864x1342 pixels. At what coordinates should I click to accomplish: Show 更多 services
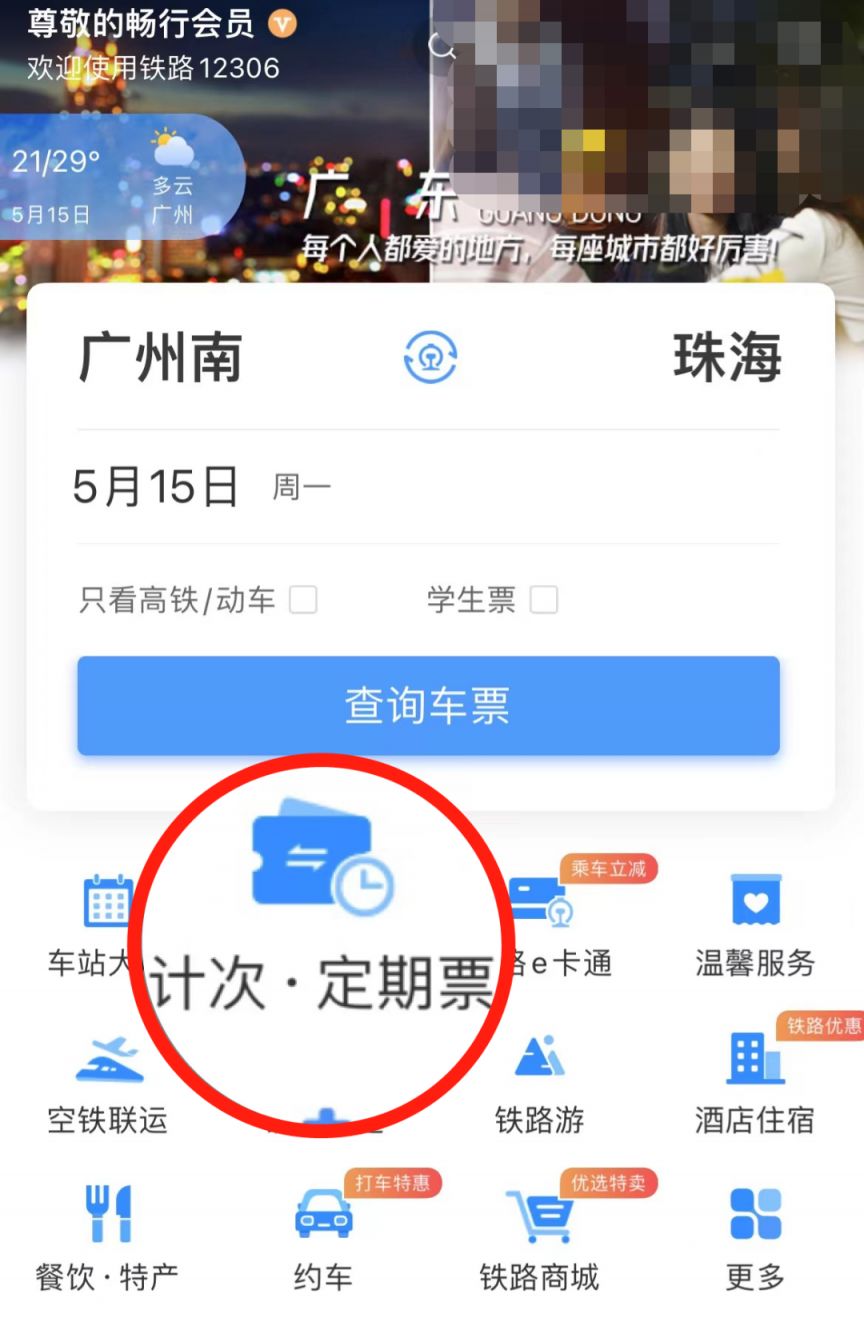(755, 1236)
